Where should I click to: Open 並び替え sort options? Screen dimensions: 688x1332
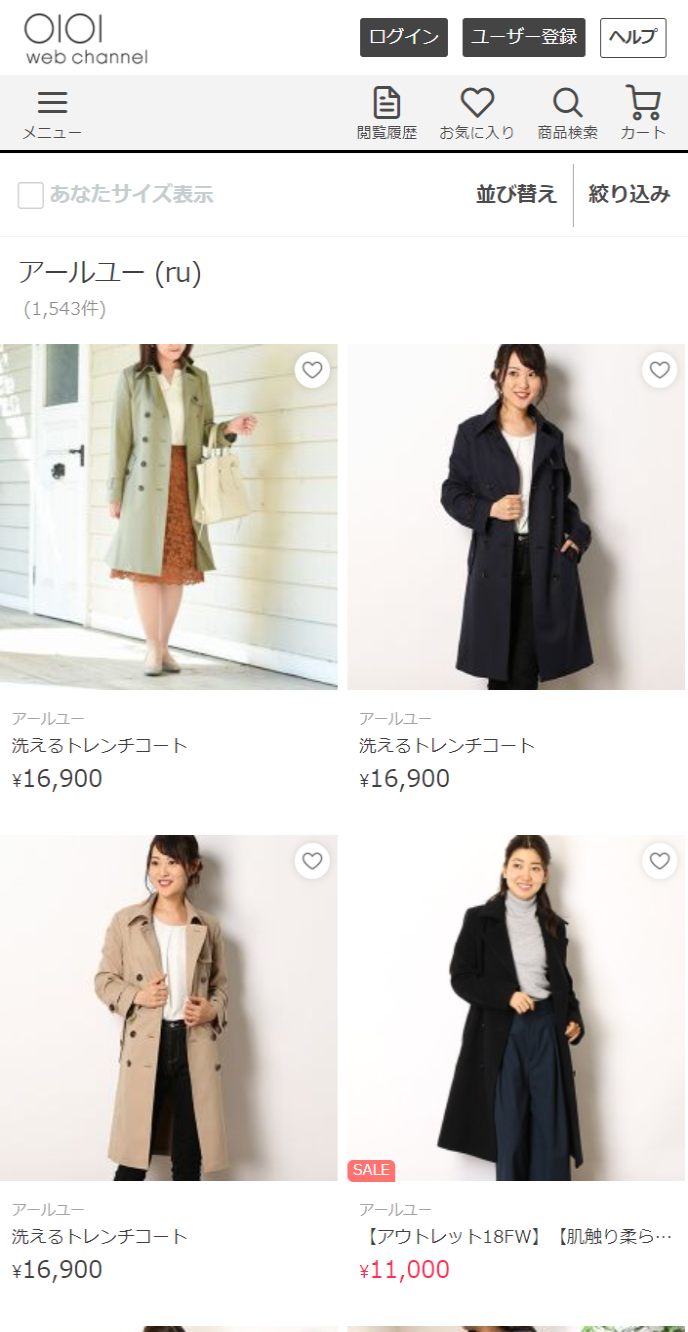tap(516, 195)
